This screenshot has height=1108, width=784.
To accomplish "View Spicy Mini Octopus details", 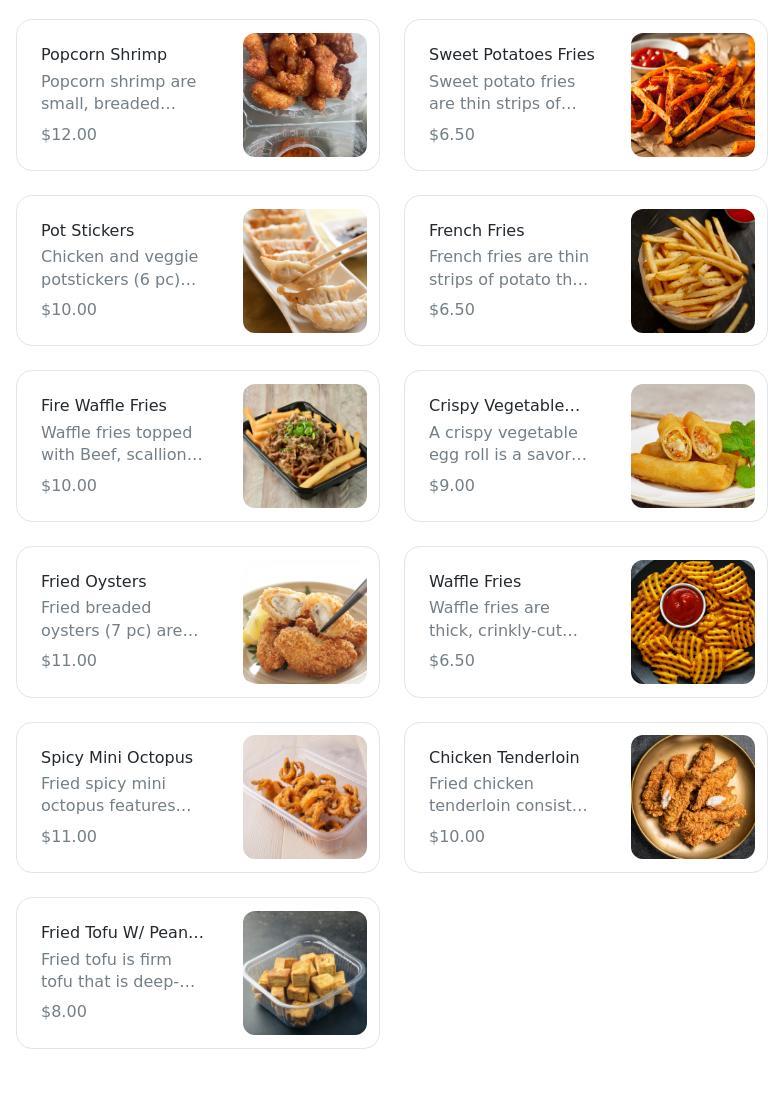I will pos(198,797).
